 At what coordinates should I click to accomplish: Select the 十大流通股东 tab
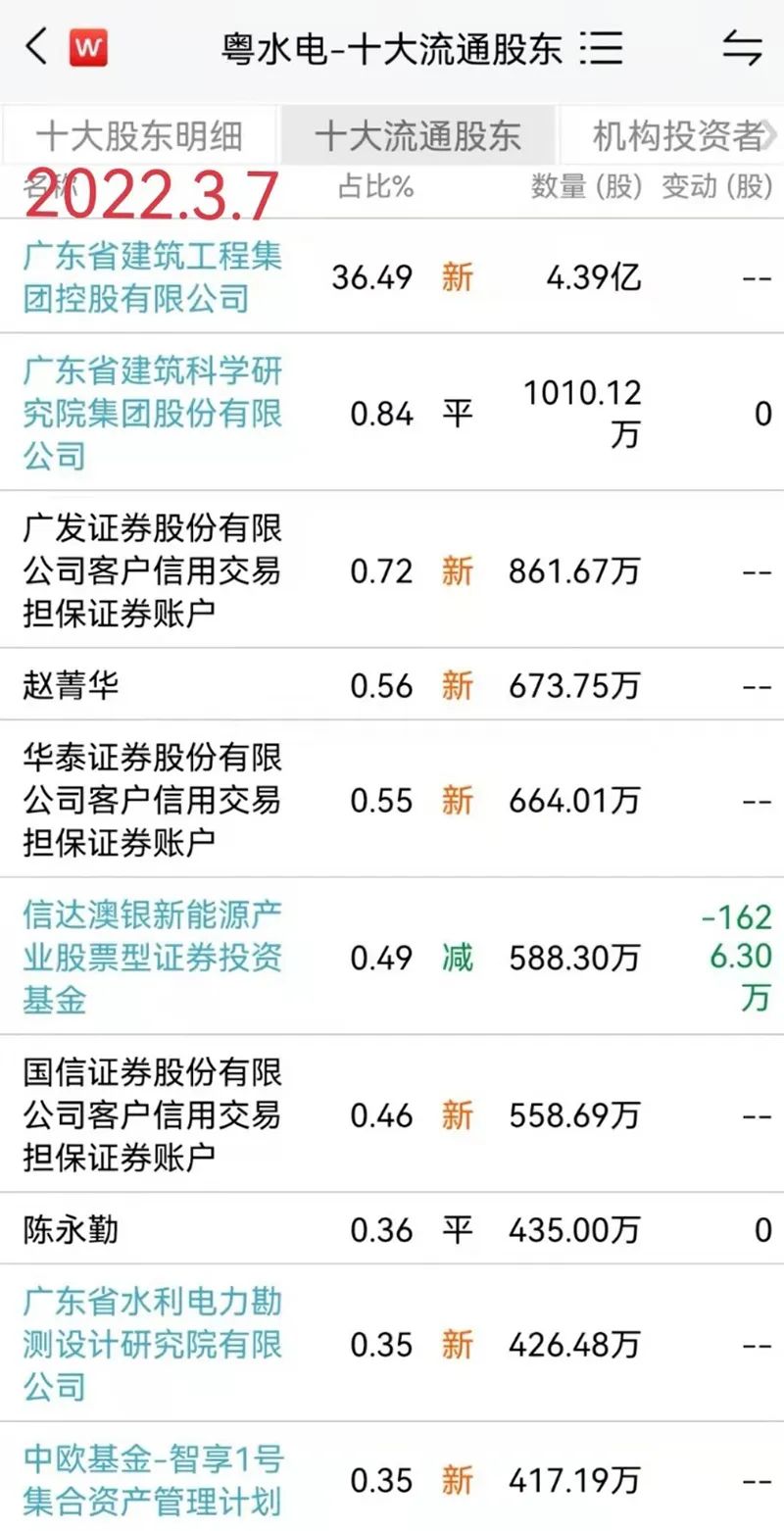click(417, 135)
